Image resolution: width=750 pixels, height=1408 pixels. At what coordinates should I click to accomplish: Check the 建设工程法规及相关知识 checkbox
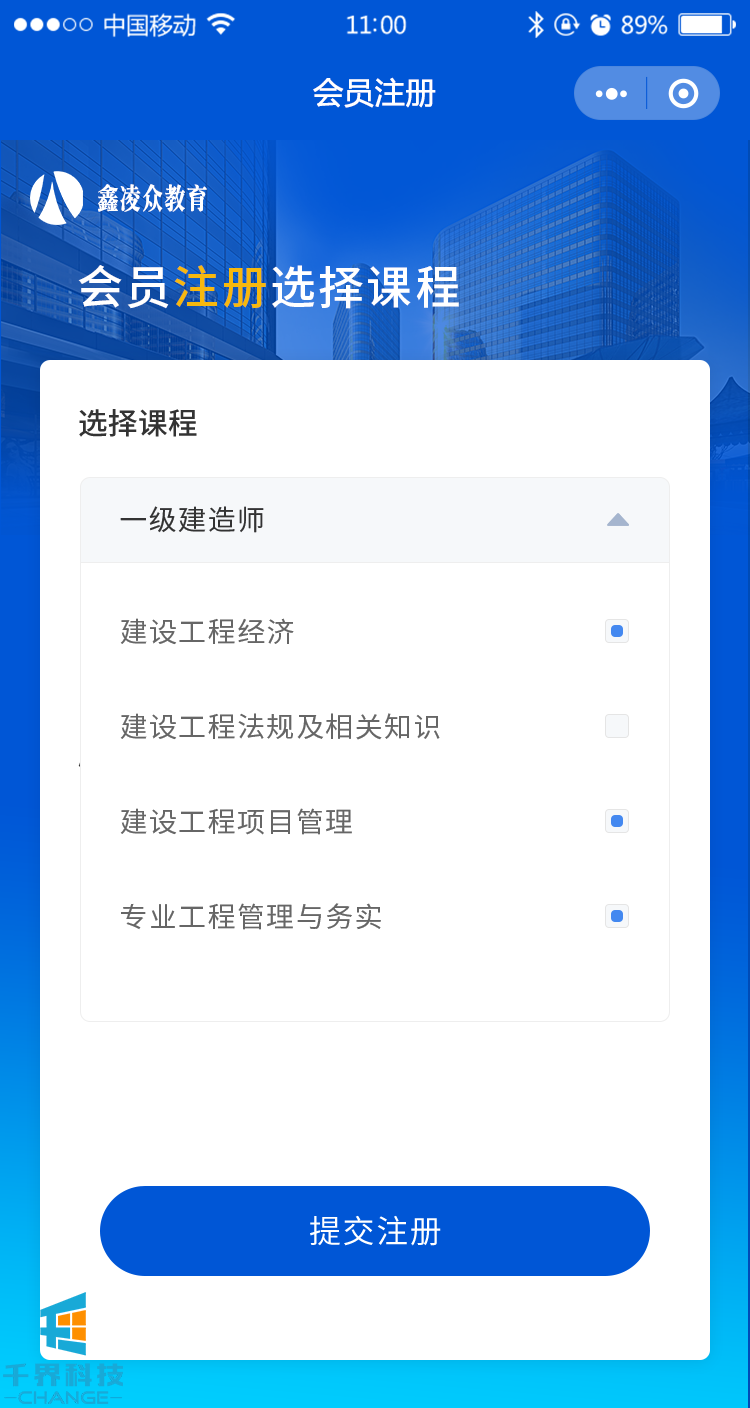[617, 726]
